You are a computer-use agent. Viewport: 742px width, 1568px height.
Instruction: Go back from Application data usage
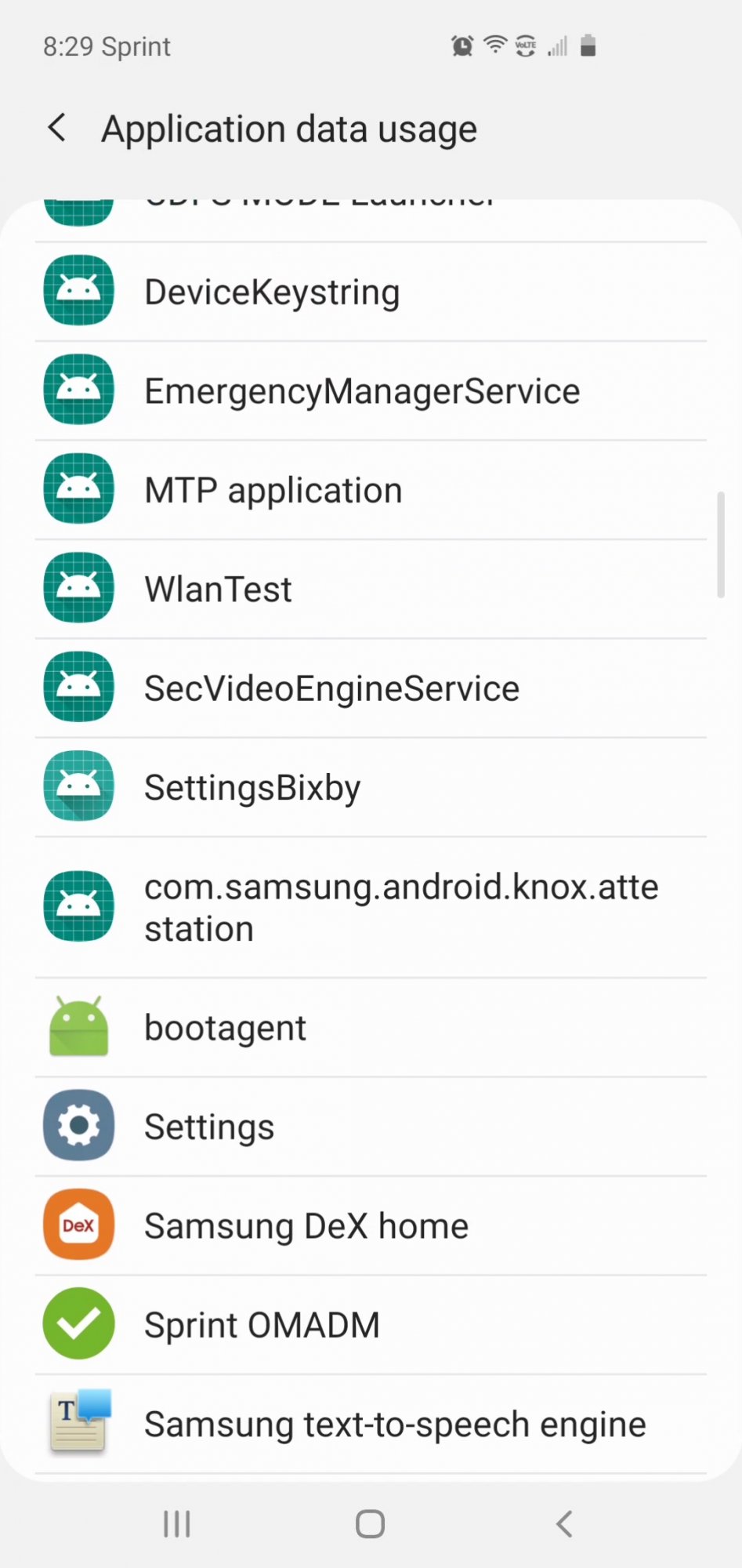(x=57, y=128)
